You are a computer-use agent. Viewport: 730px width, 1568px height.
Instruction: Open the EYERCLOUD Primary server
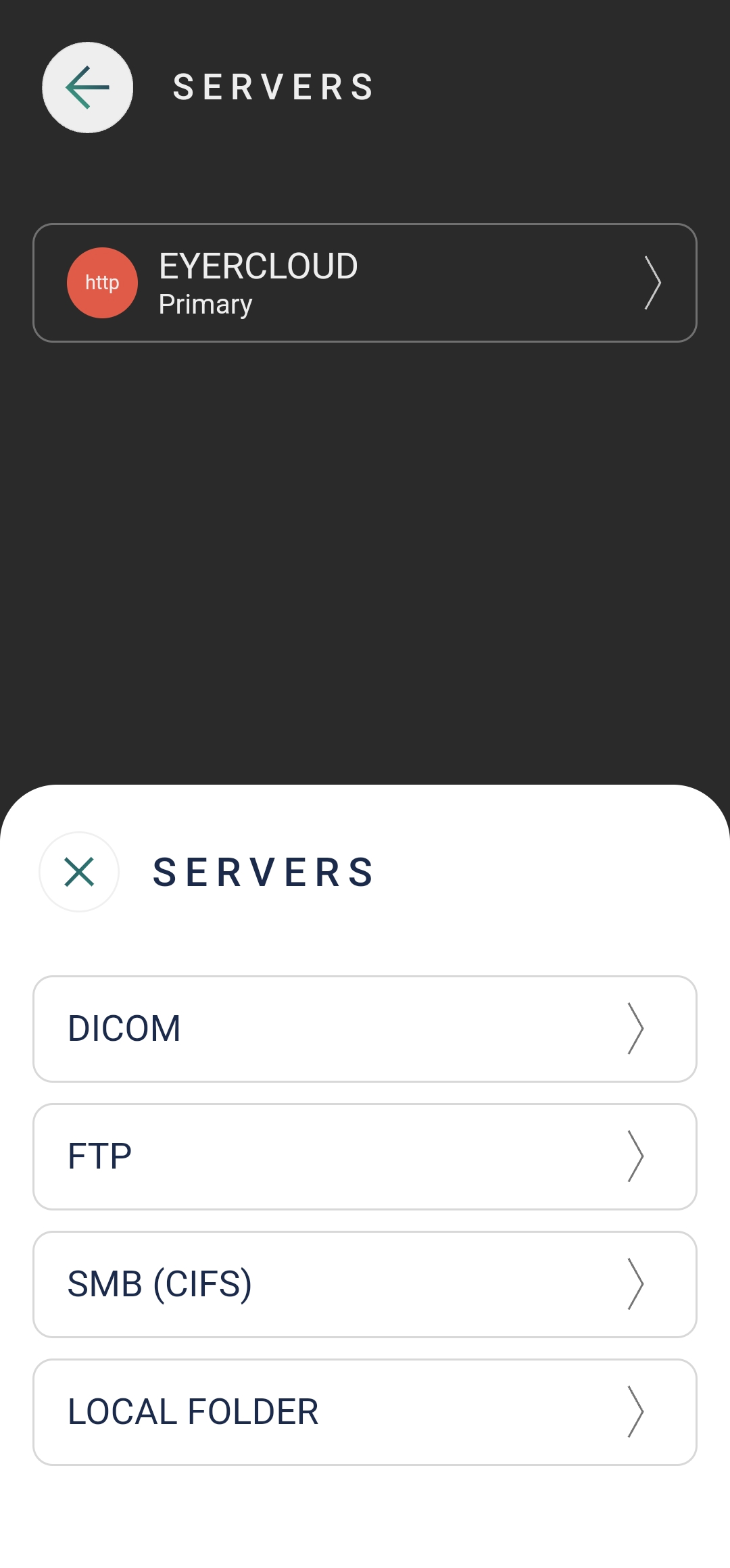365,283
